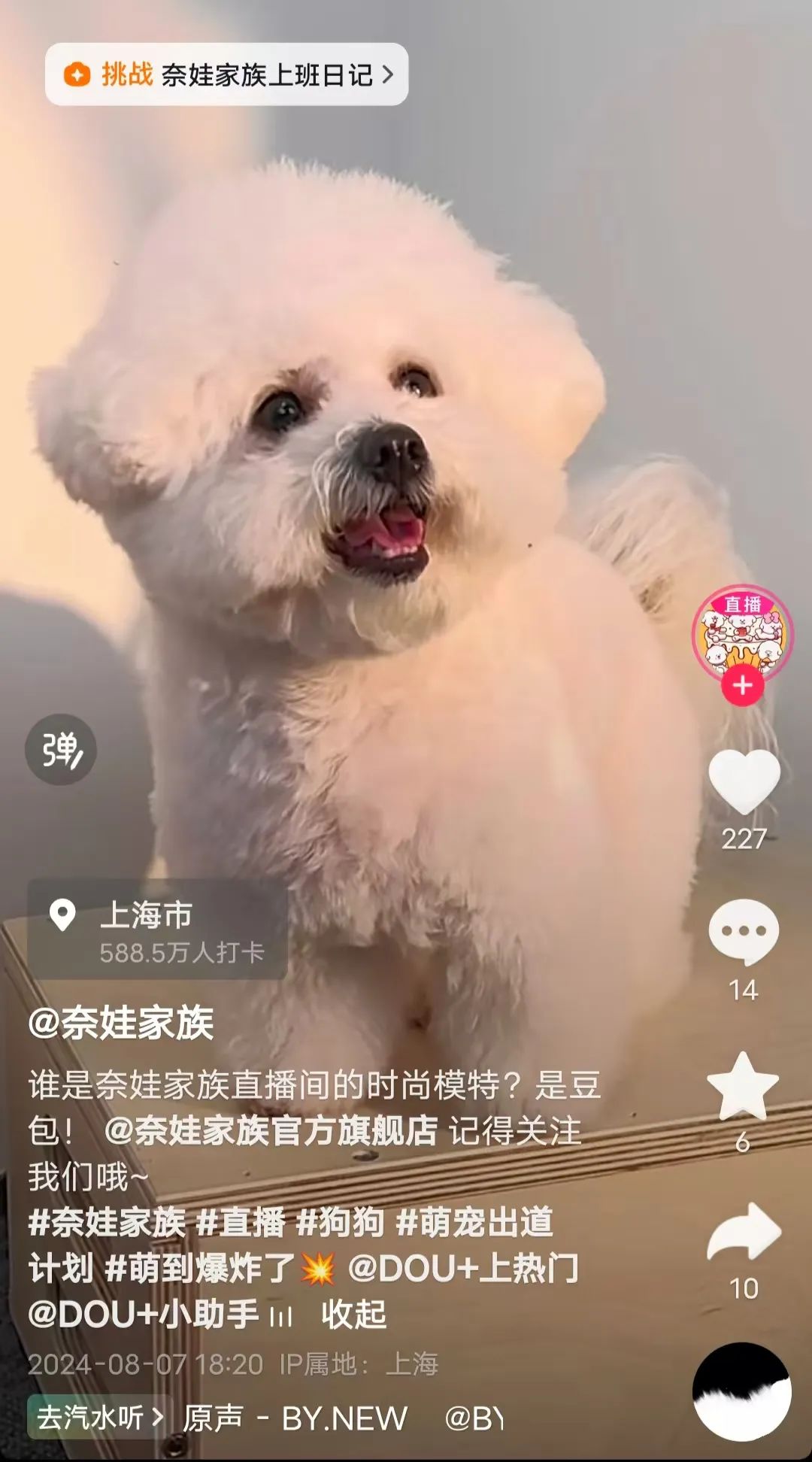Open the spinning music disc
812x1462 pixels.
click(x=741, y=1391)
